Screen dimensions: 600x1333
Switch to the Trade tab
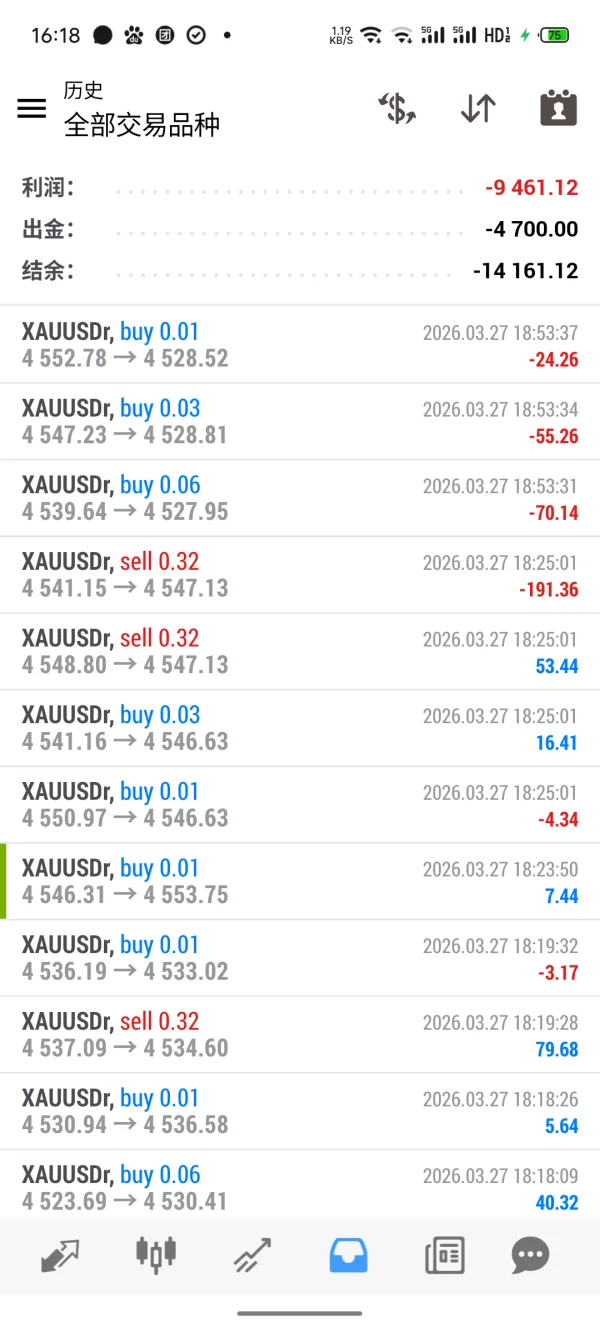(x=252, y=1254)
